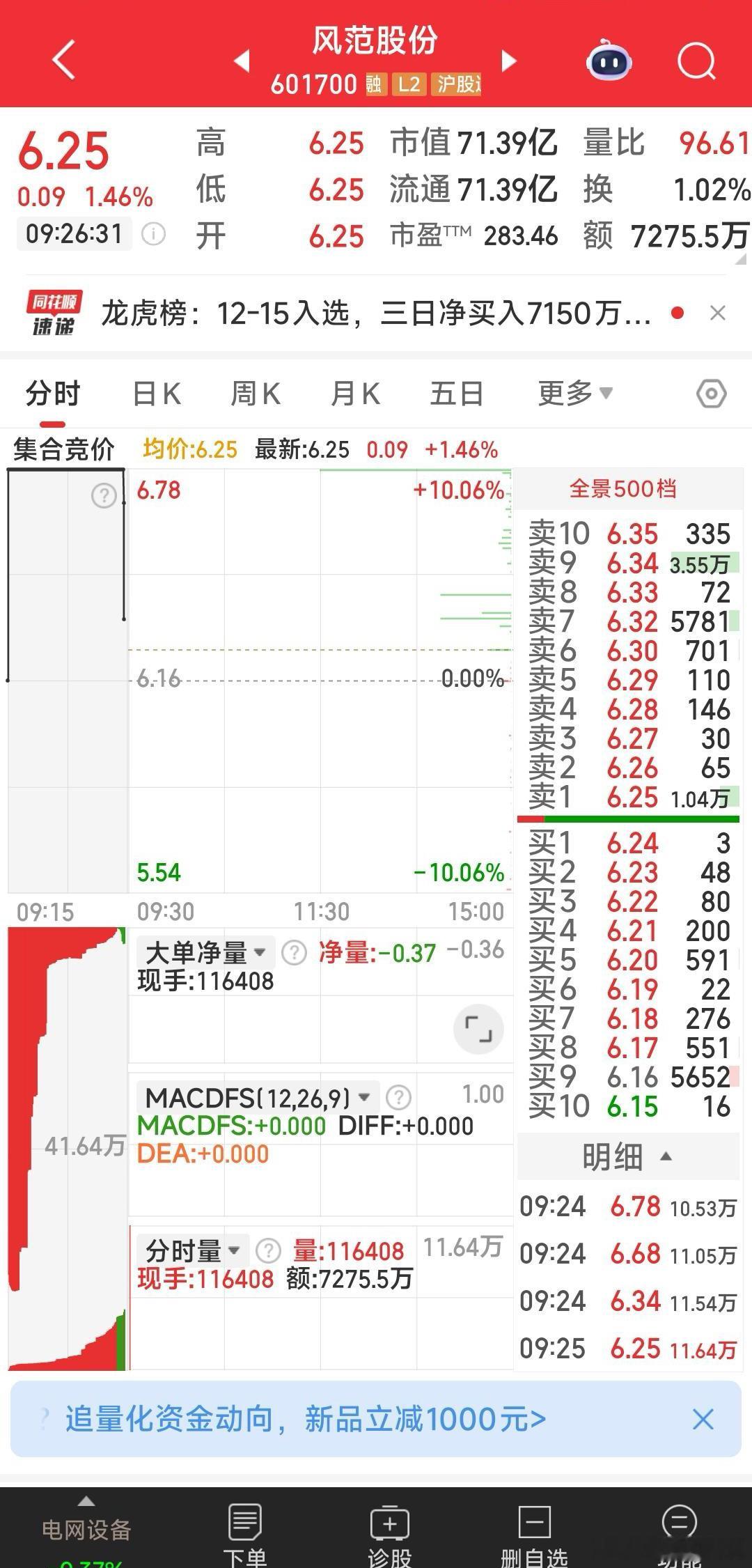
Task: Tap 删自选 to remove from watchlist
Action: (x=533, y=1529)
